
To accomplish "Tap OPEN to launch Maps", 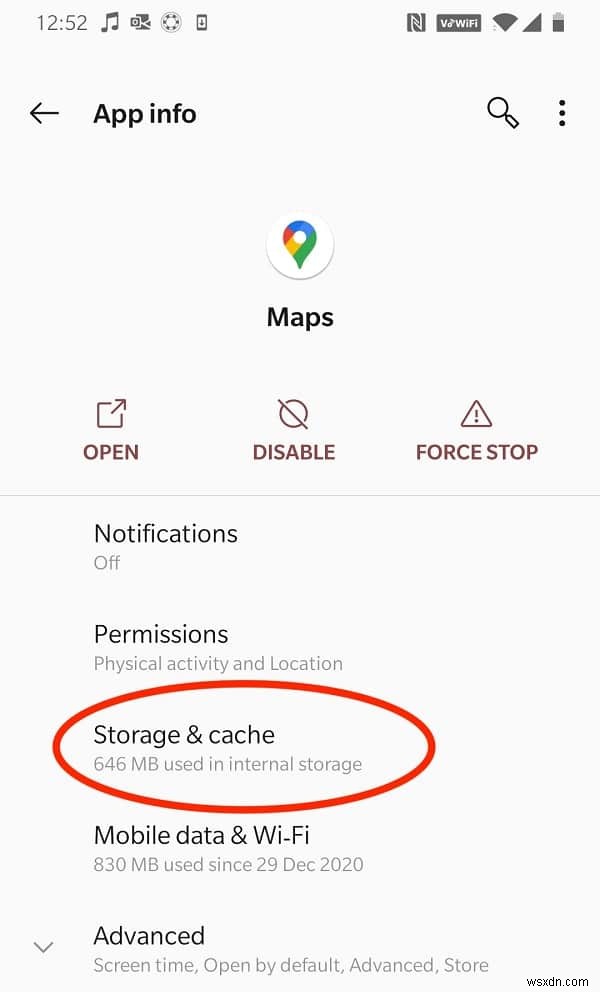I will (x=111, y=430).
